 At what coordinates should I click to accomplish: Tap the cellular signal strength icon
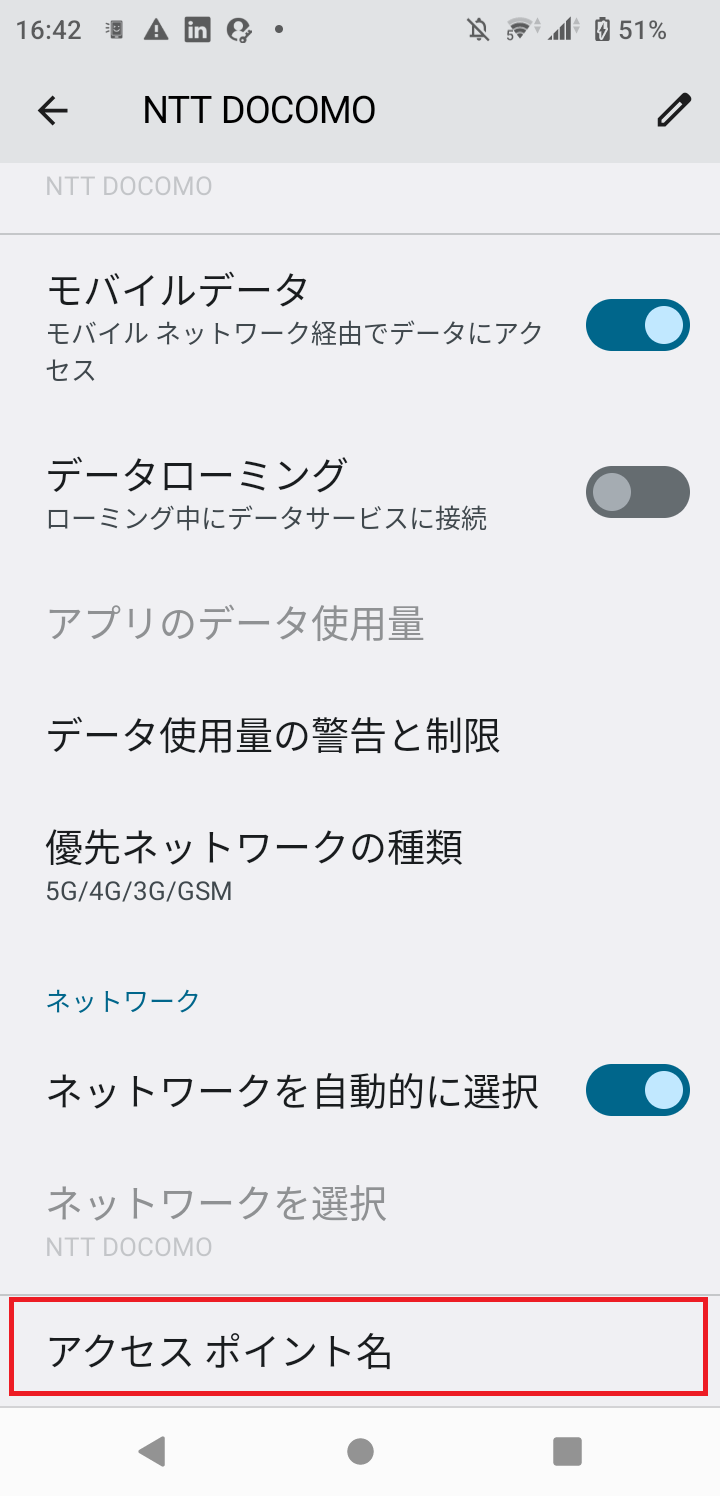[560, 31]
